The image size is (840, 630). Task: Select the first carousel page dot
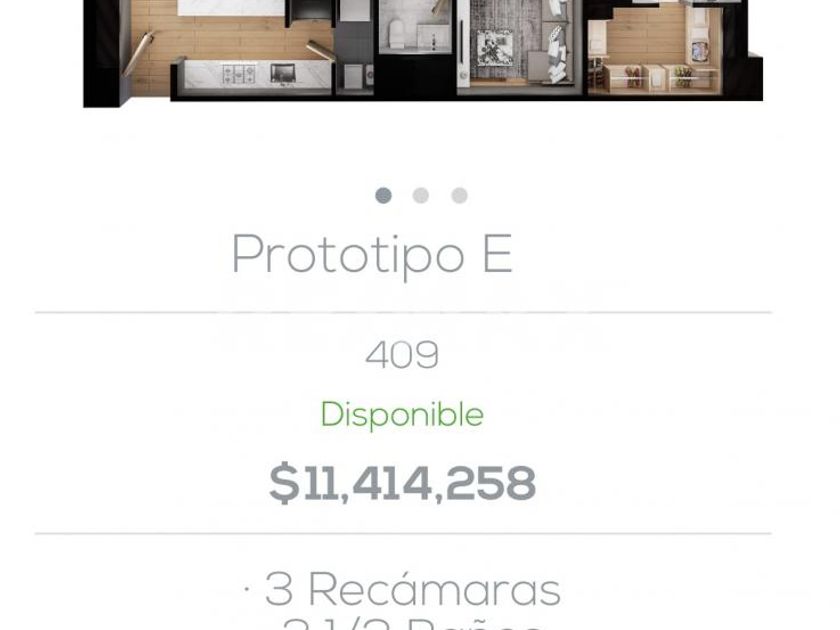383,195
